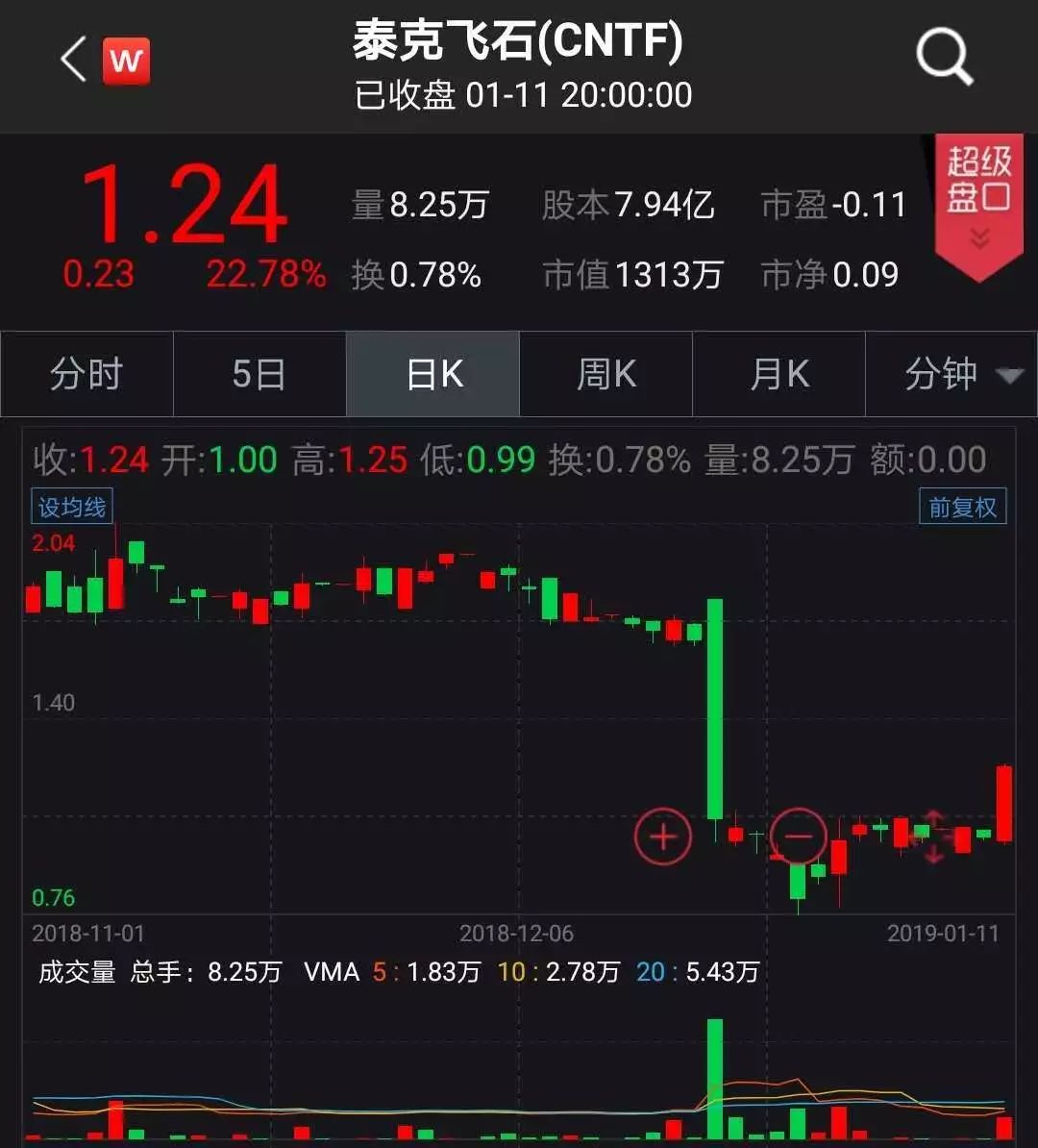
Task: Tap the 设均线 moving average settings button
Action: (x=72, y=507)
